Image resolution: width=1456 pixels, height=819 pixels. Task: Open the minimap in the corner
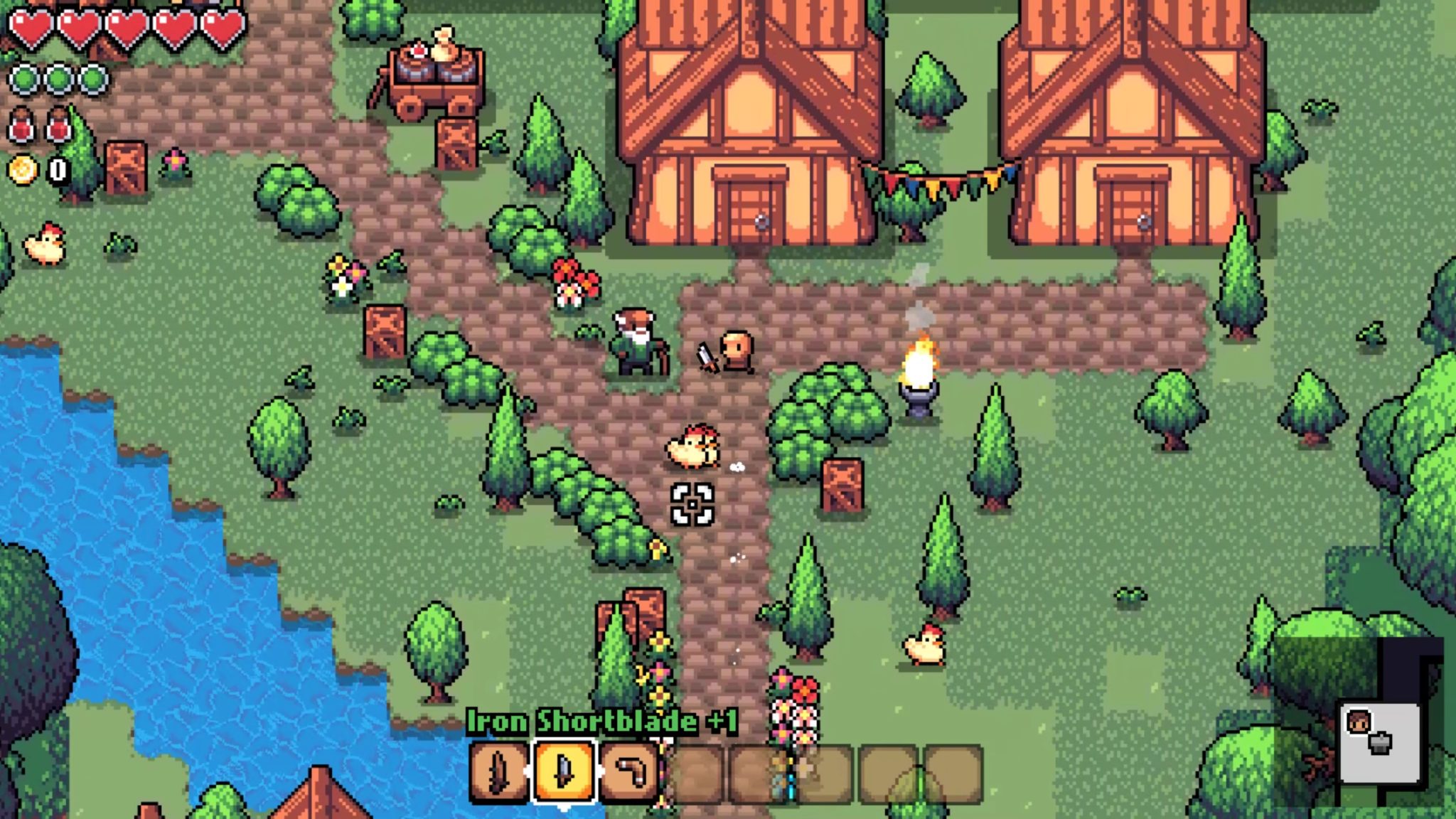coord(1379,742)
